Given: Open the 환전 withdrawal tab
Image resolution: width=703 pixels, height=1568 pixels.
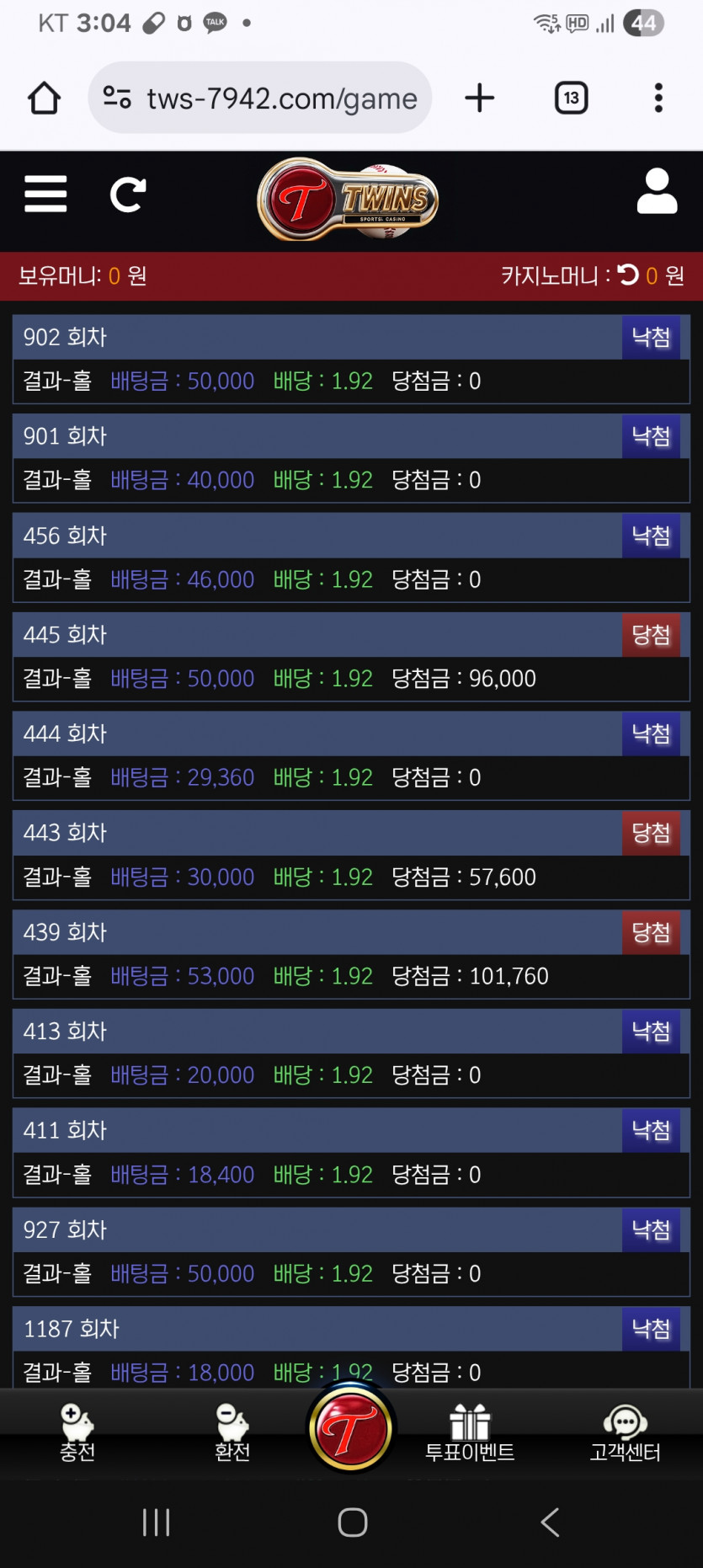Looking at the screenshot, I should coord(232,1433).
